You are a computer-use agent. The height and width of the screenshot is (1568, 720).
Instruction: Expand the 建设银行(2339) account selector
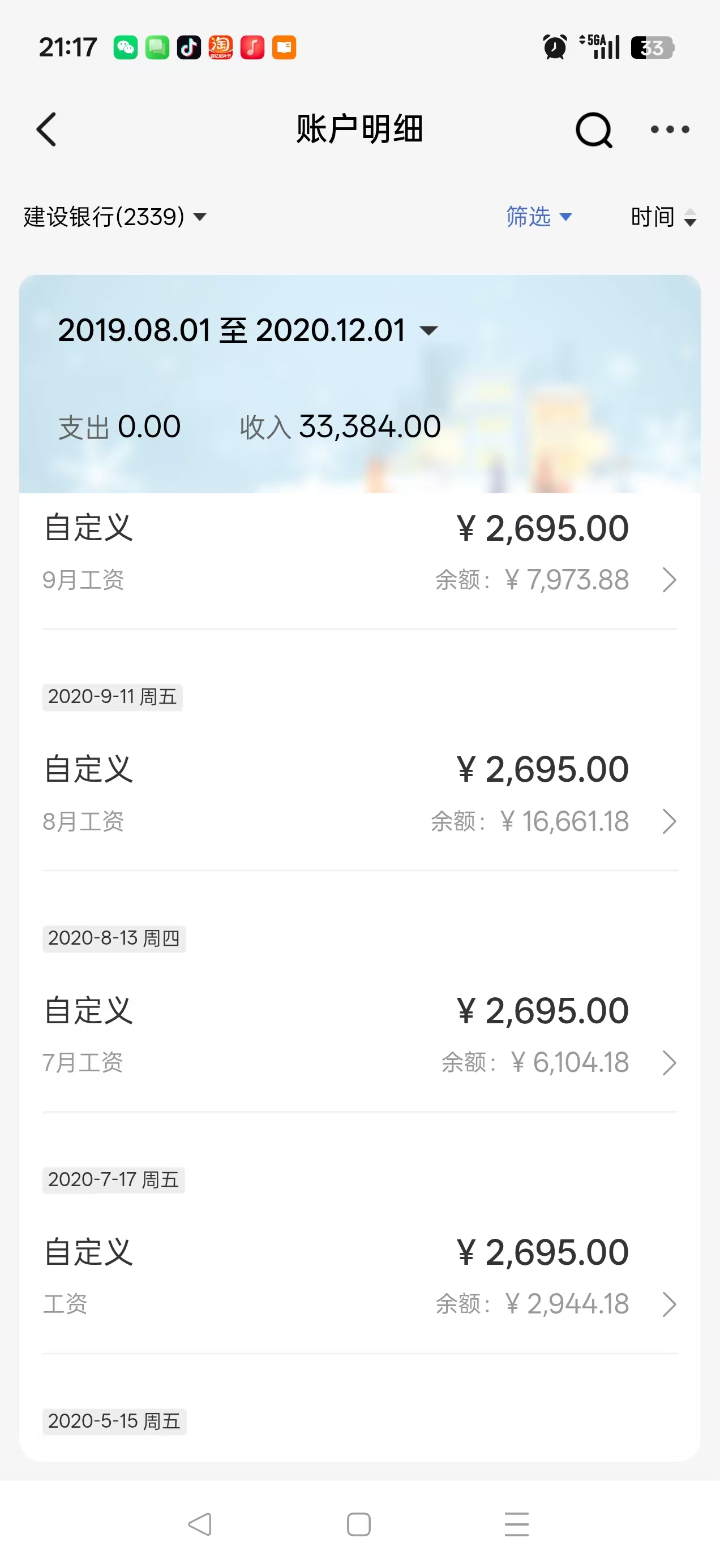(115, 217)
